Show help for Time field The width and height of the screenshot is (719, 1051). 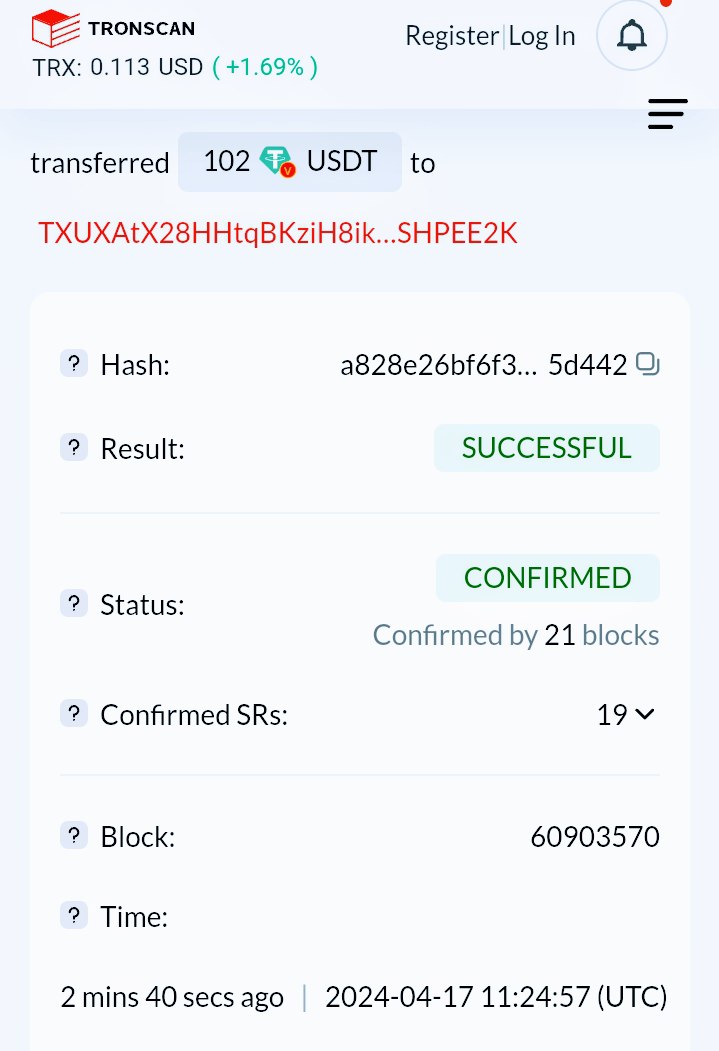(x=73, y=915)
